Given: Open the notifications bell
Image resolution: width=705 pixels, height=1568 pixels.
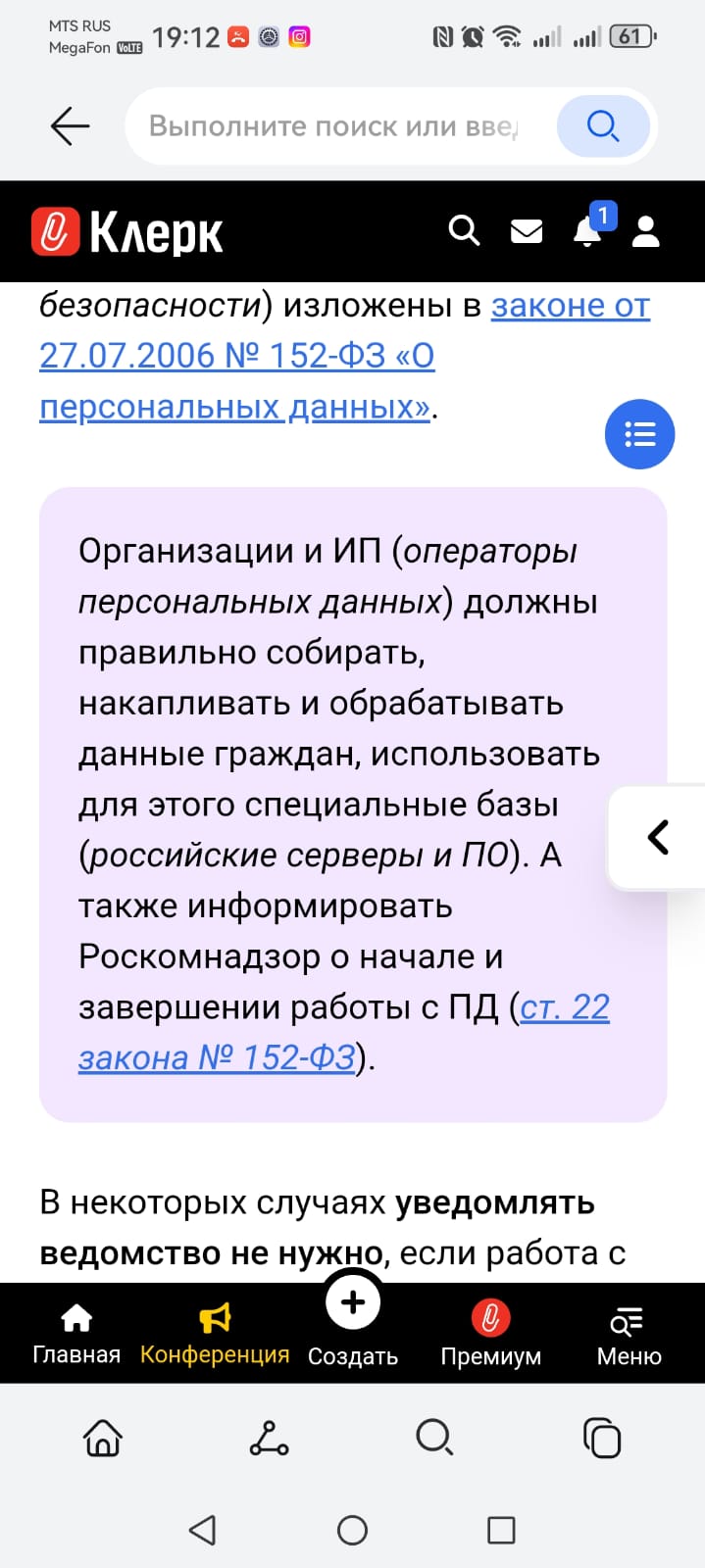Looking at the screenshot, I should click(x=588, y=231).
